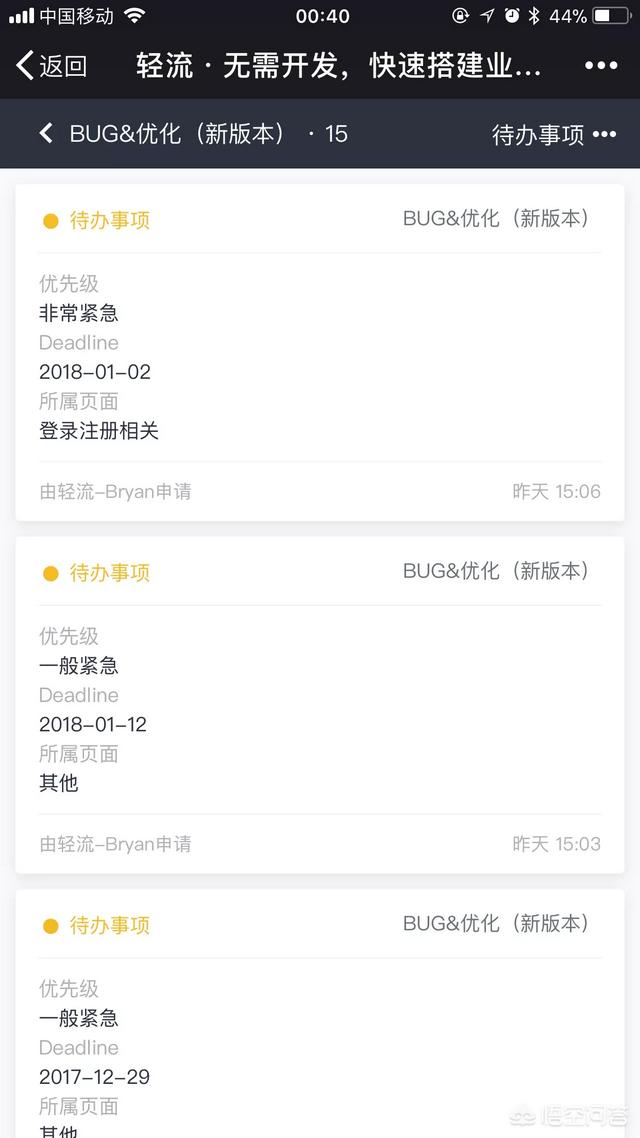Image resolution: width=640 pixels, height=1138 pixels.
Task: Tap the 返回 back button
Action: pos(51,65)
